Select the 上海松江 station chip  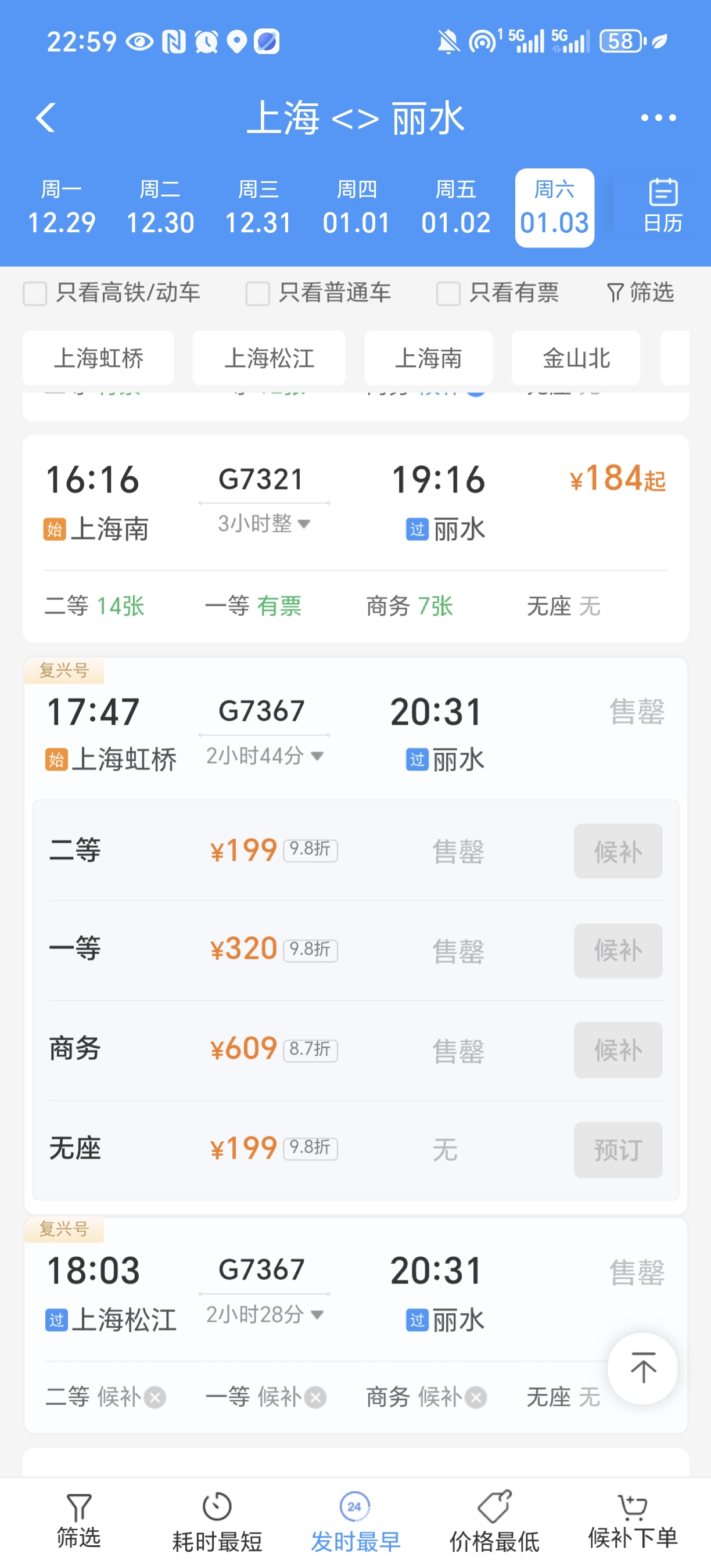pyautogui.click(x=269, y=358)
